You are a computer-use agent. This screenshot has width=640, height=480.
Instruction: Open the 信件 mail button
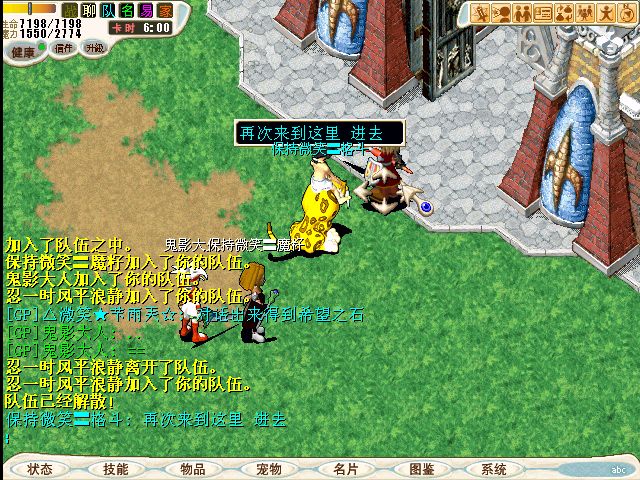(x=63, y=48)
